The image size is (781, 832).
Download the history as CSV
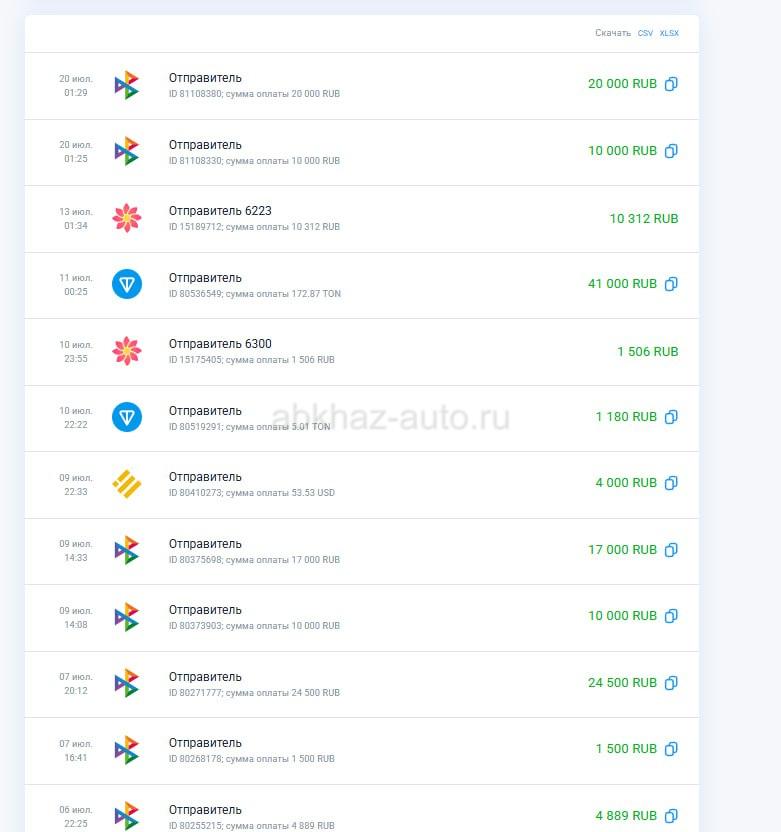[x=645, y=33]
